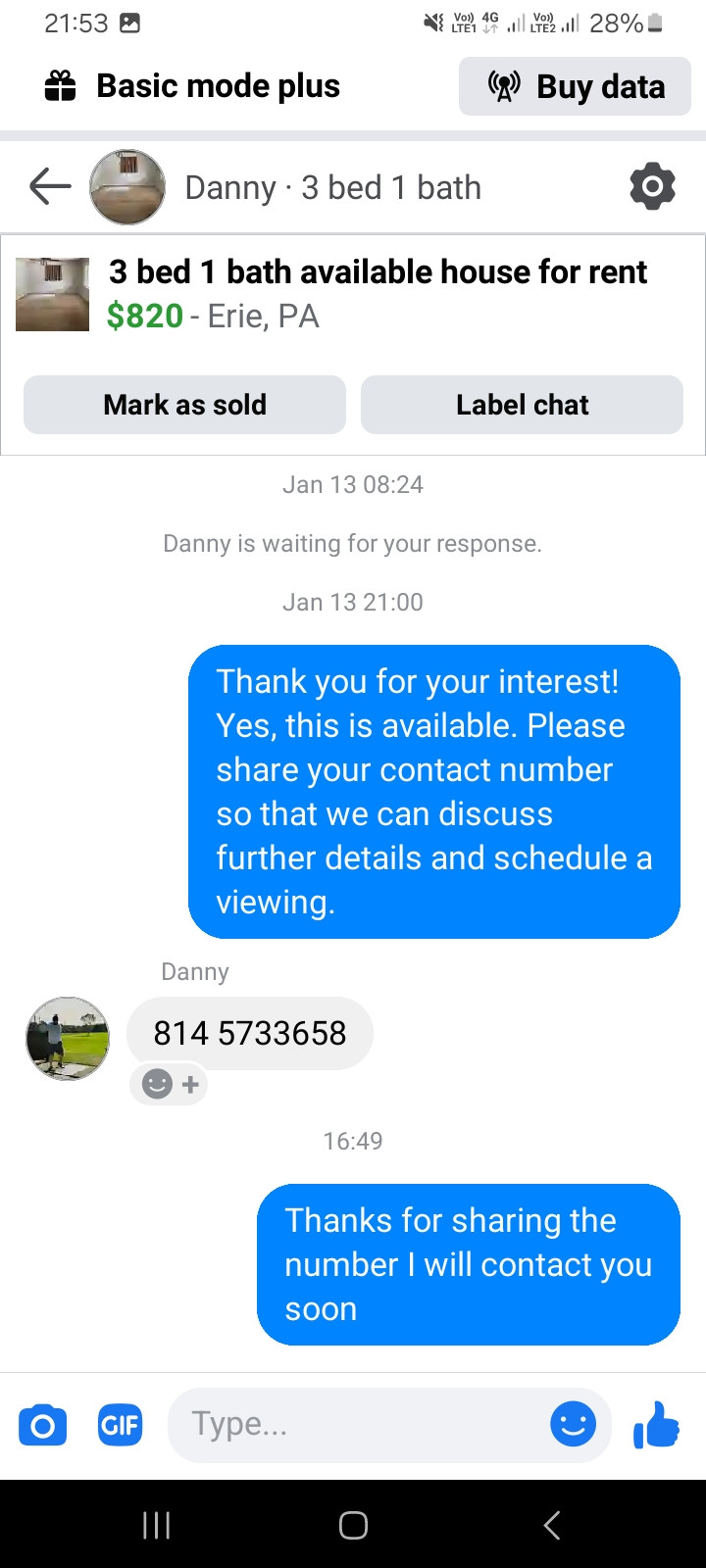Open Danny's avatar beside his message
Screen dimensions: 706x1568
[x=68, y=1039]
